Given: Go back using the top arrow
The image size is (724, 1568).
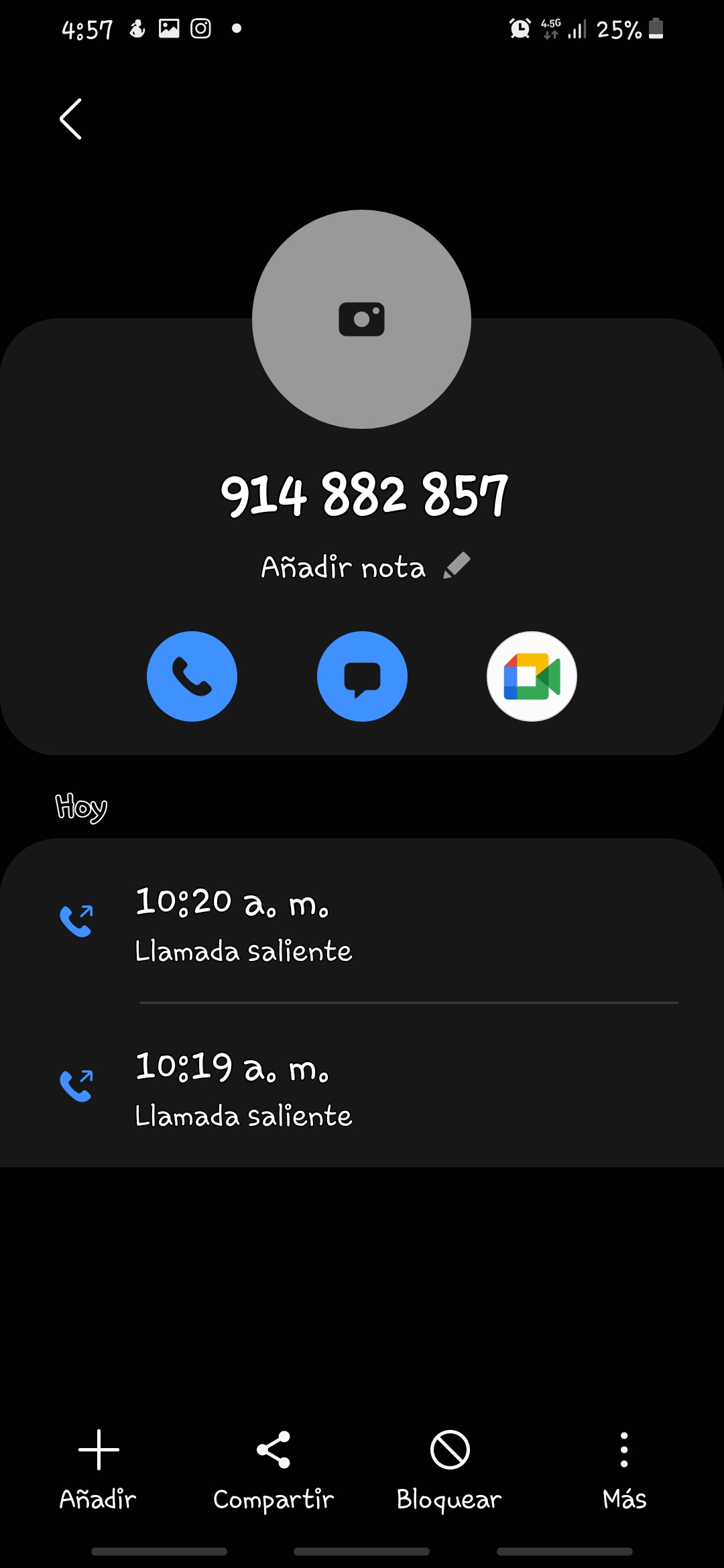Looking at the screenshot, I should click(x=71, y=119).
